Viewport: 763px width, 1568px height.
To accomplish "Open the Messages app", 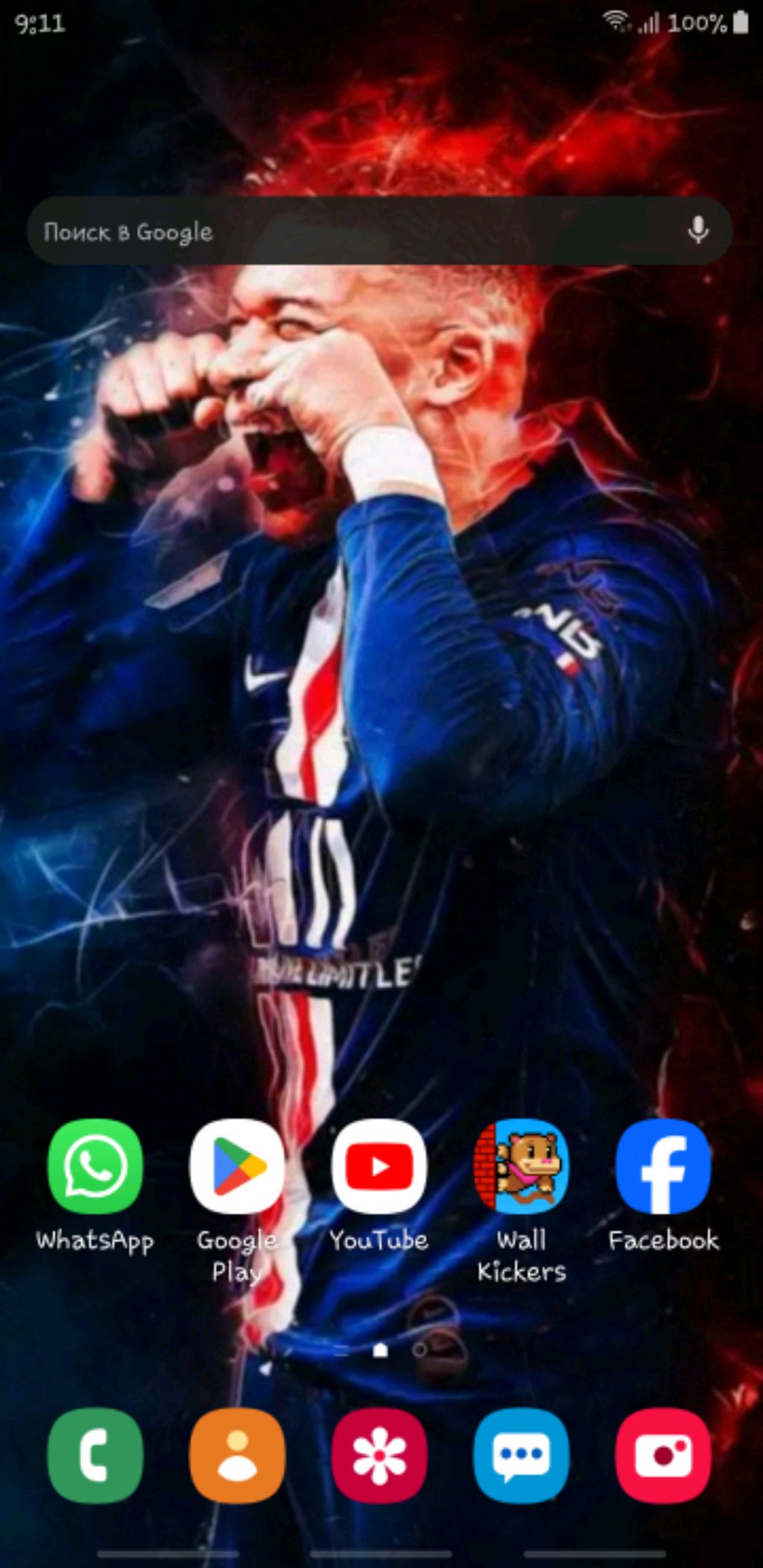I will coord(522,1455).
